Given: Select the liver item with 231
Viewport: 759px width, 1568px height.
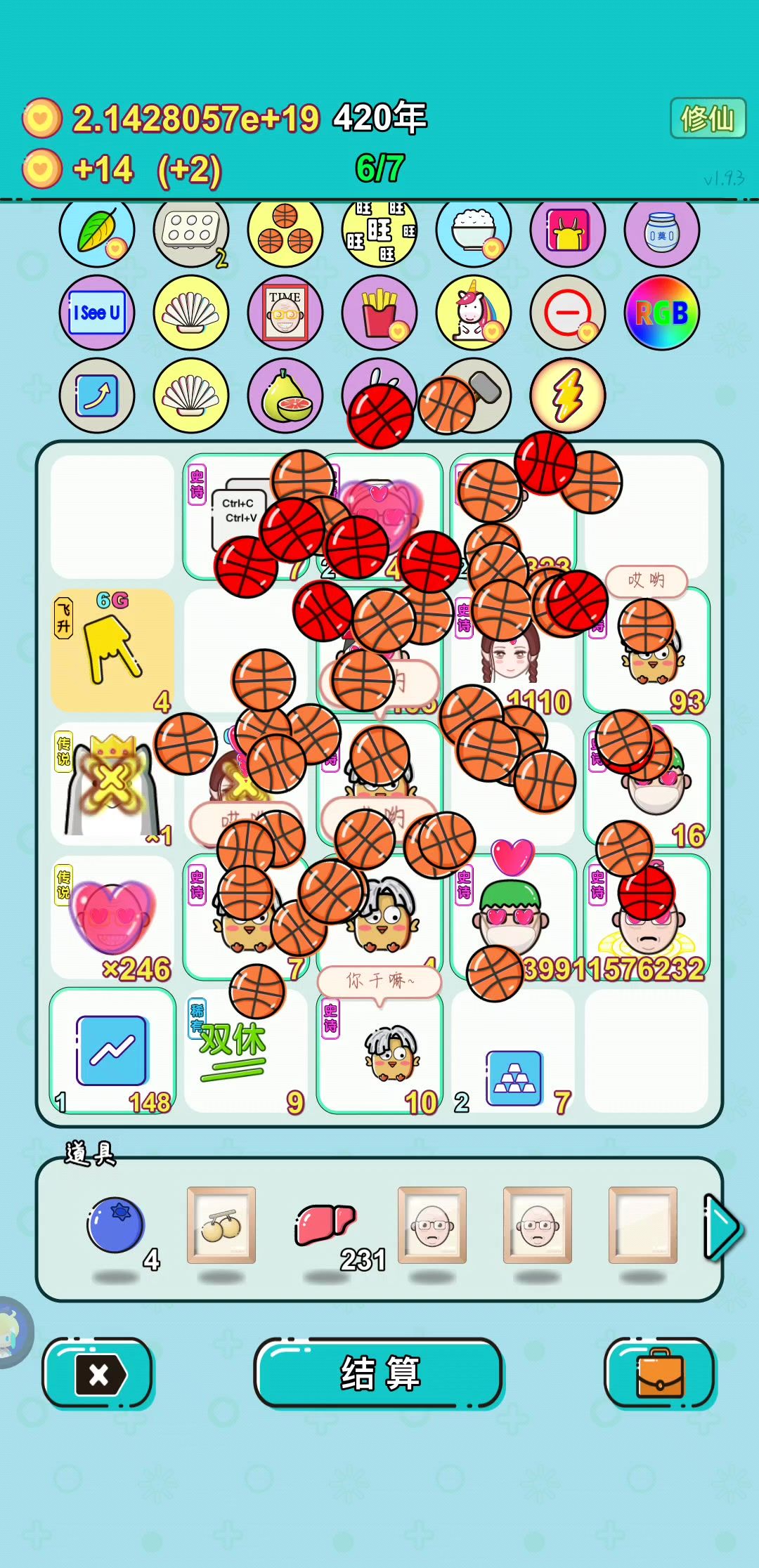Looking at the screenshot, I should pos(325,1224).
